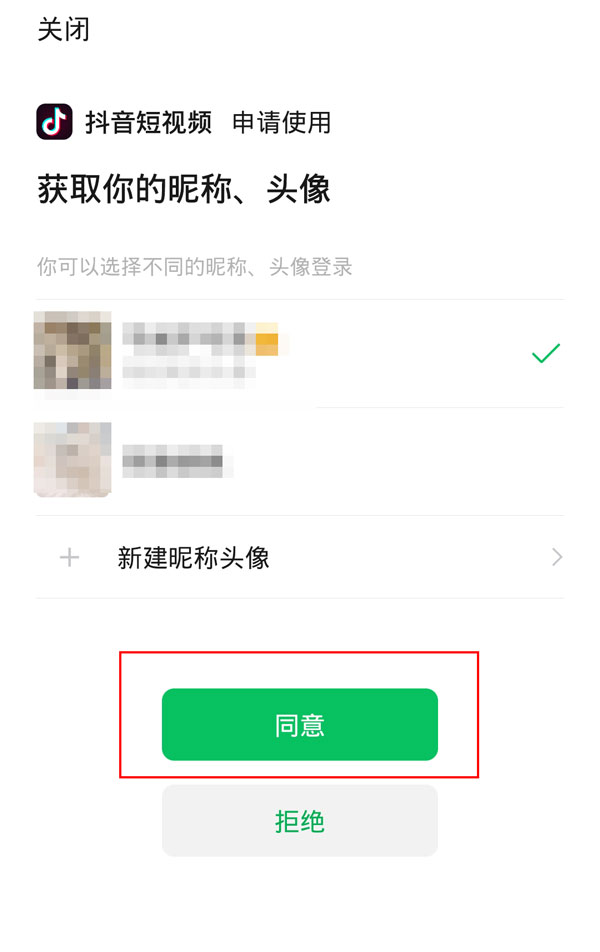Image resolution: width=600 pixels, height=952 pixels.
Task: Tap 关闭 to close the authorization page
Action: point(63,30)
